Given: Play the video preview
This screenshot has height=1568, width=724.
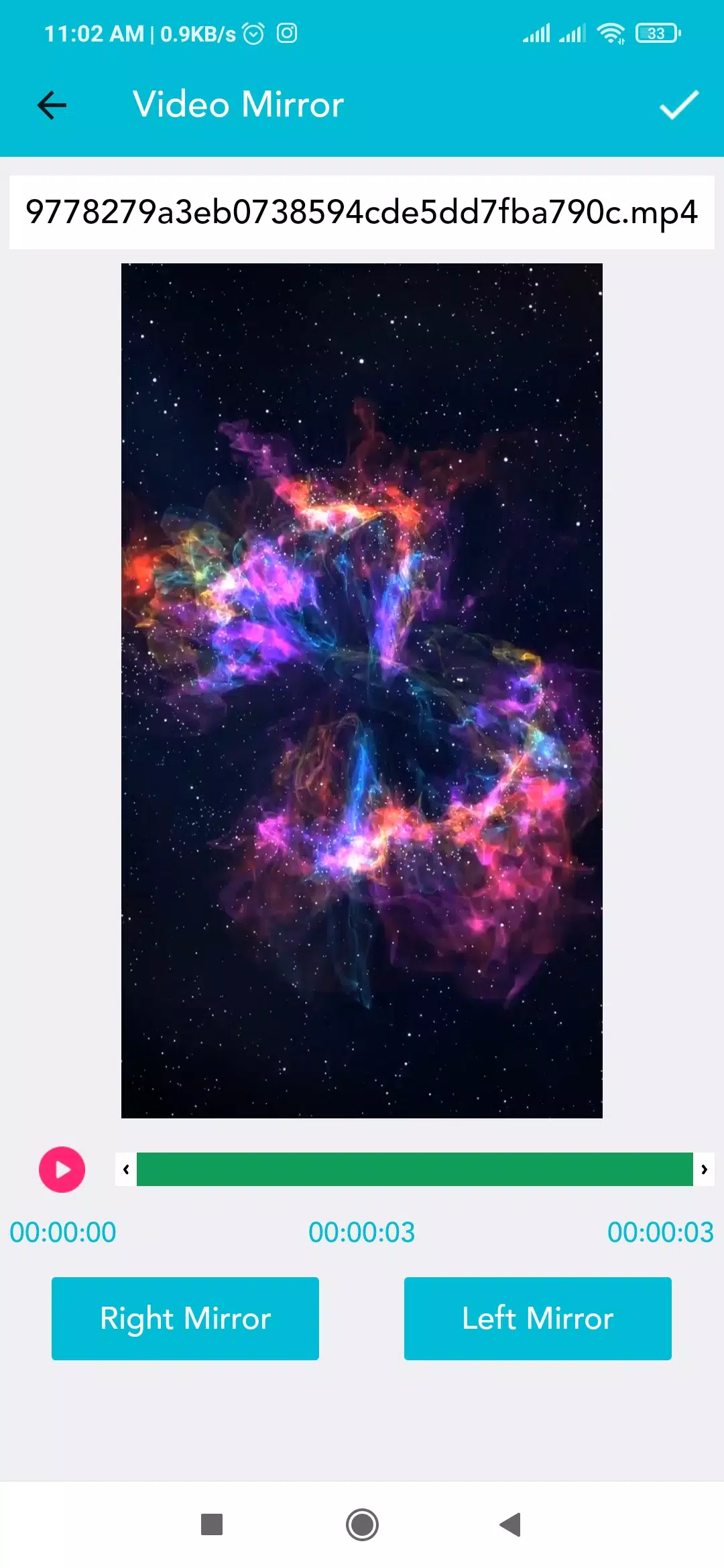Looking at the screenshot, I should pyautogui.click(x=62, y=1169).
